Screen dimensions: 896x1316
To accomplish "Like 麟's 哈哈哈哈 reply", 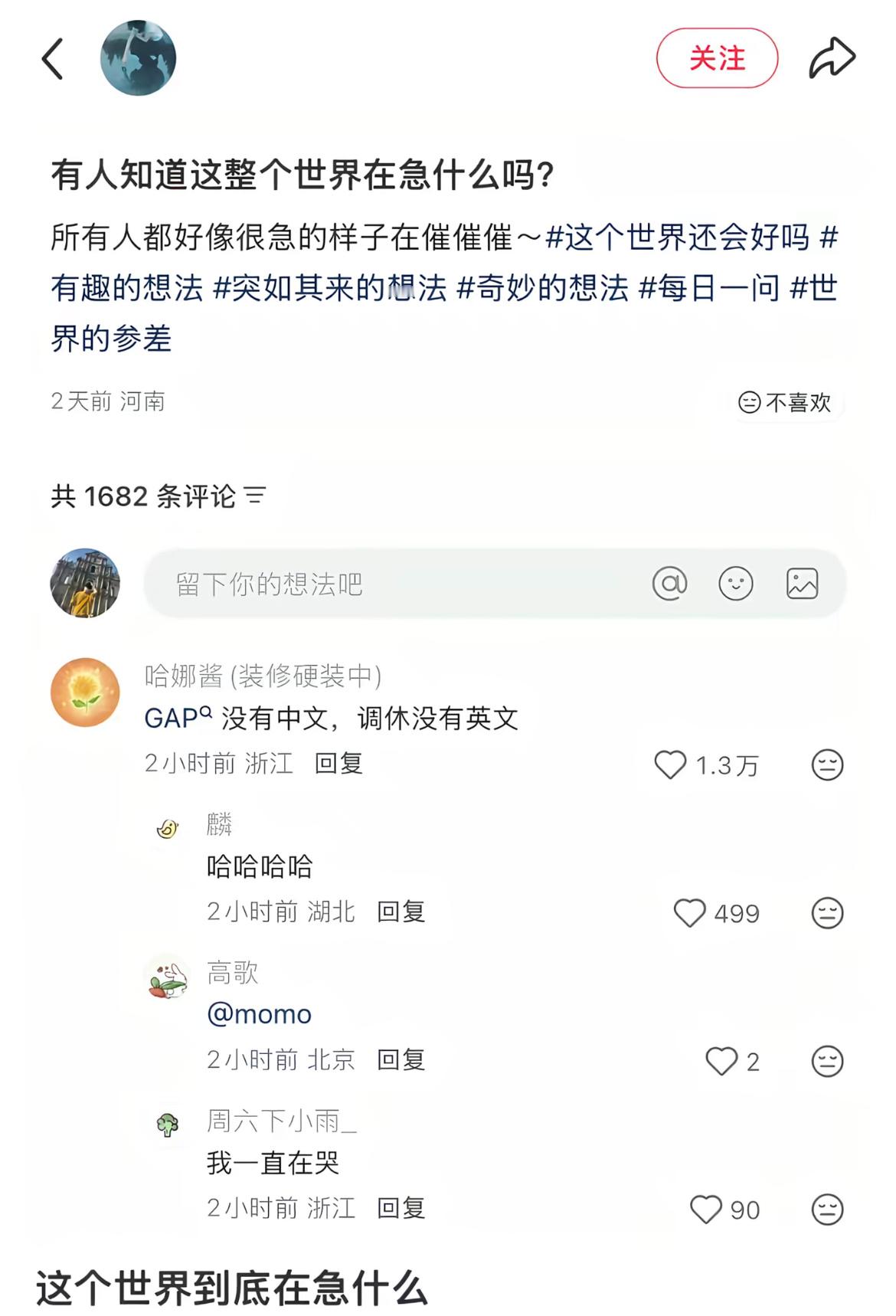I will [692, 913].
